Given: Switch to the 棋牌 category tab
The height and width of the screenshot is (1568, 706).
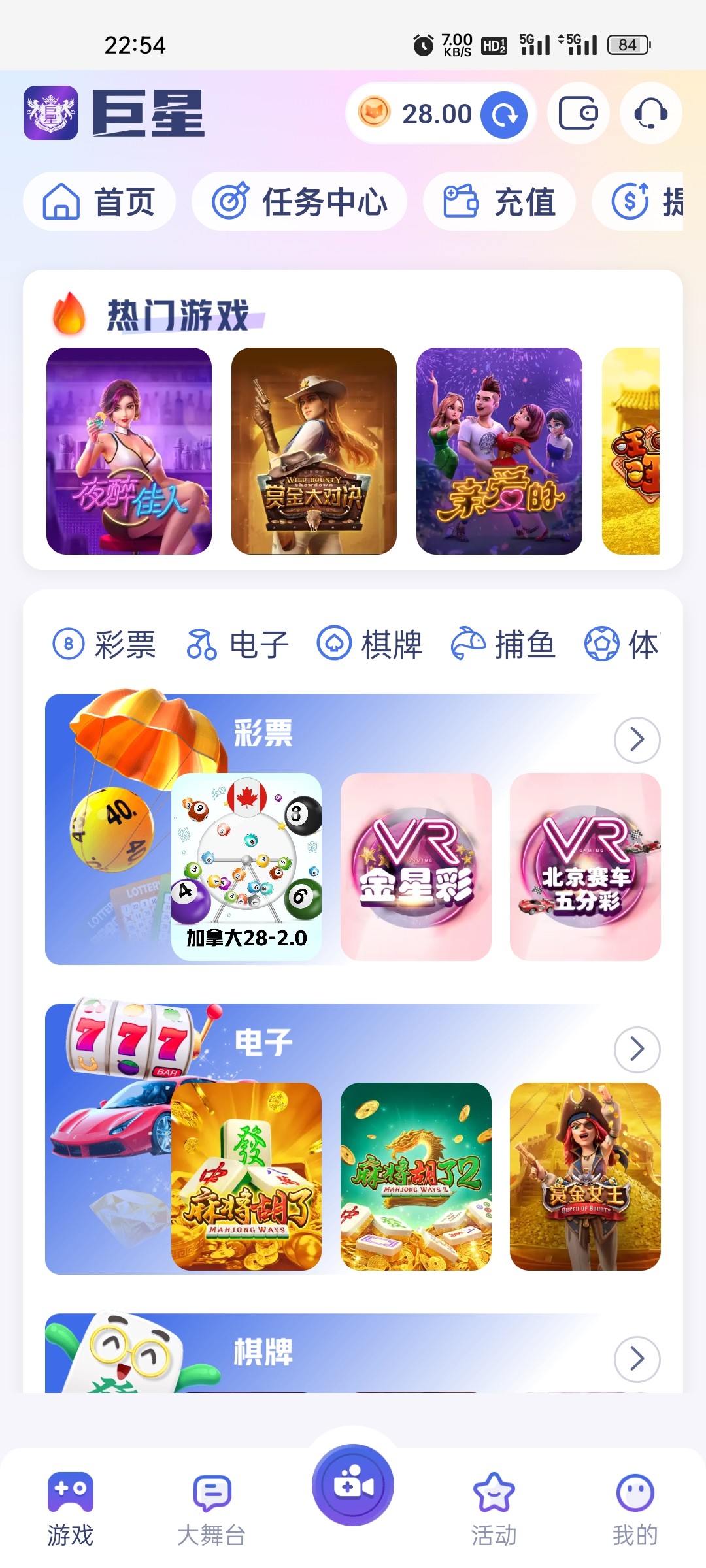Looking at the screenshot, I should tap(370, 644).
